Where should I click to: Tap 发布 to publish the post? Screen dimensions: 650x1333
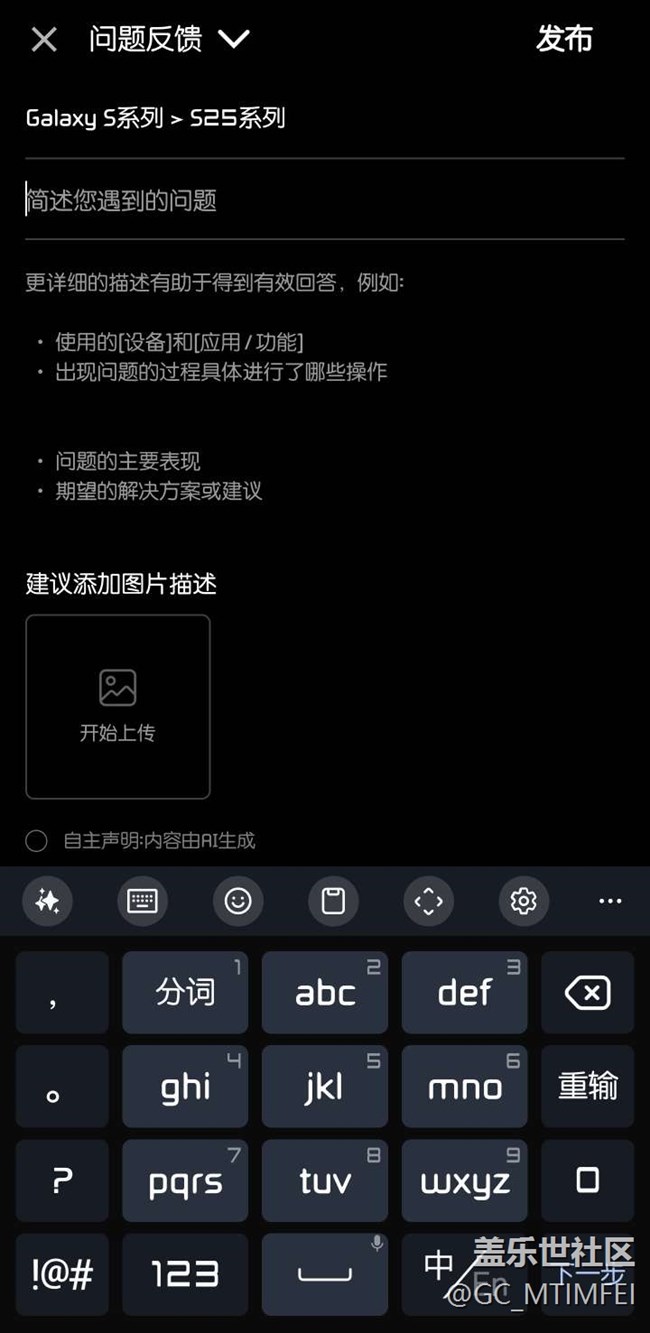pyautogui.click(x=564, y=39)
